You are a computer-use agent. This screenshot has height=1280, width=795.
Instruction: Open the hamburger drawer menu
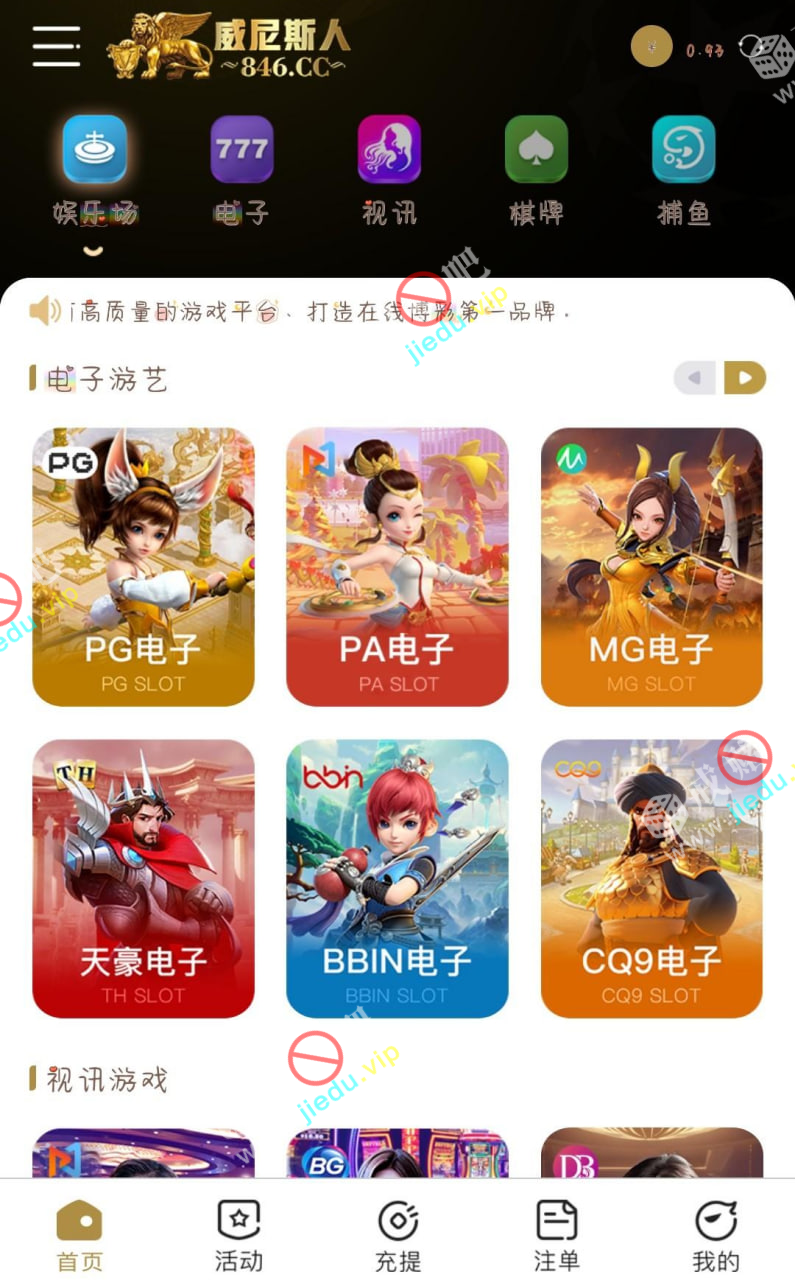coord(56,46)
